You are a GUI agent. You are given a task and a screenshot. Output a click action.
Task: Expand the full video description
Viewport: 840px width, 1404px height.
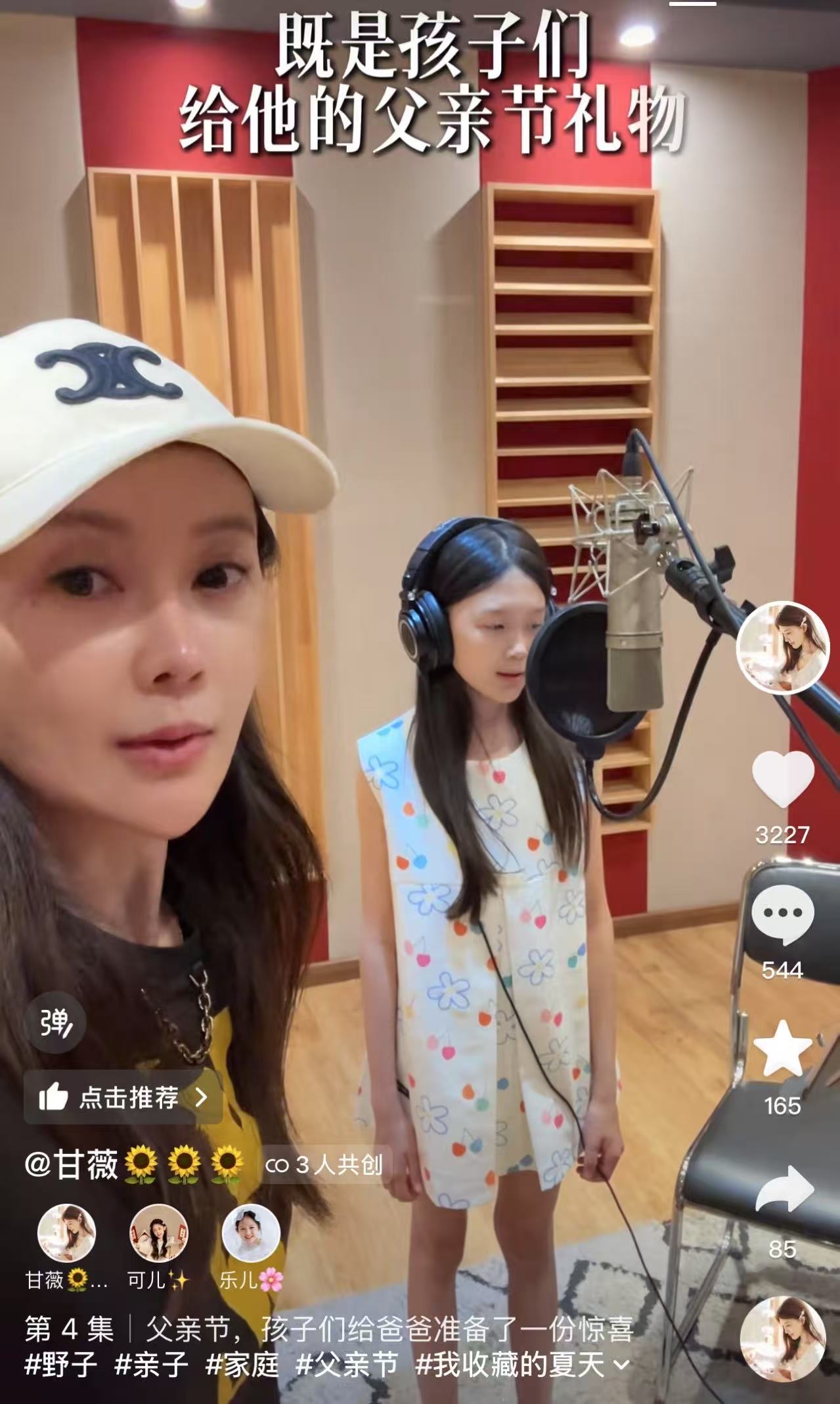click(621, 1366)
